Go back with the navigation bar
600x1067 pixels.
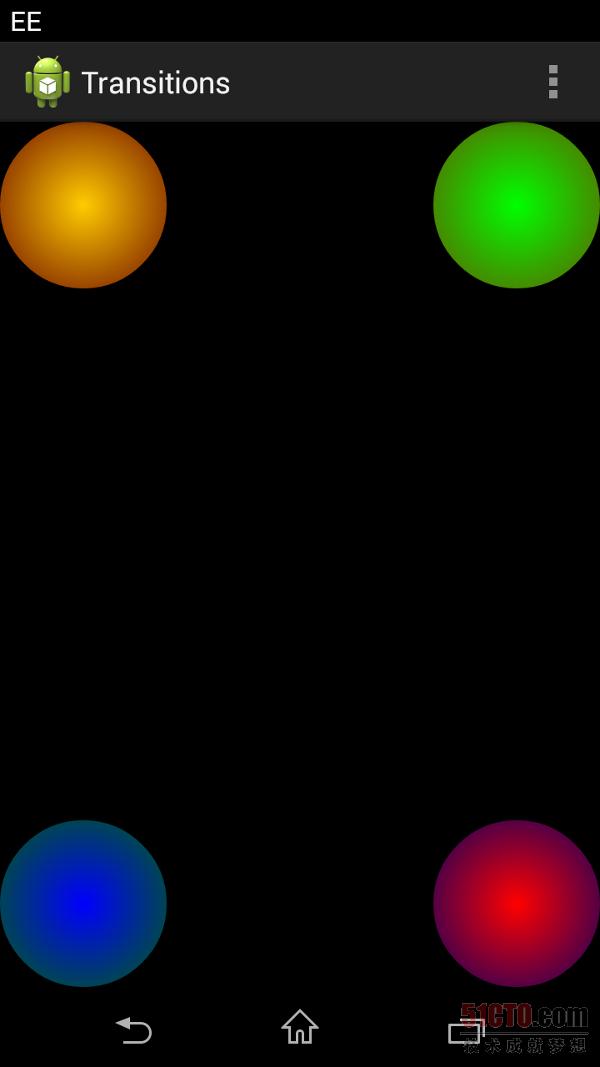click(x=134, y=1029)
